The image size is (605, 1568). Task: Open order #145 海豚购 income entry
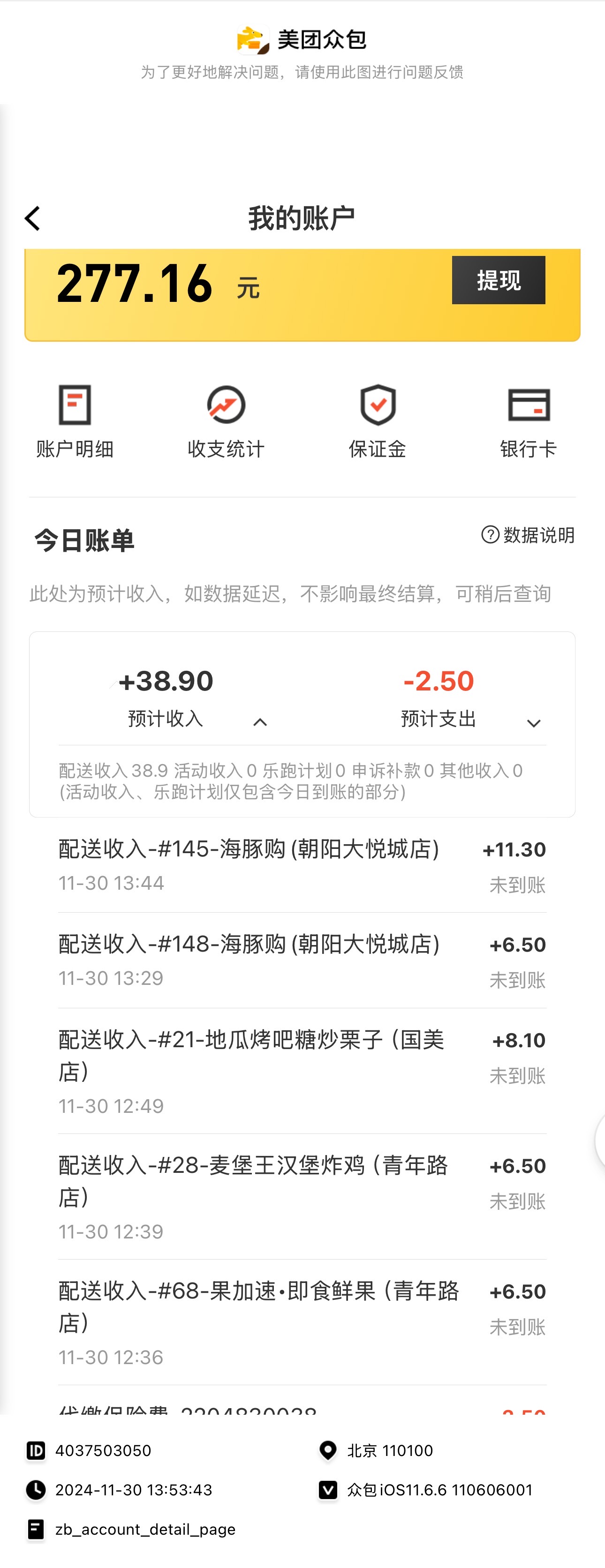[x=302, y=865]
